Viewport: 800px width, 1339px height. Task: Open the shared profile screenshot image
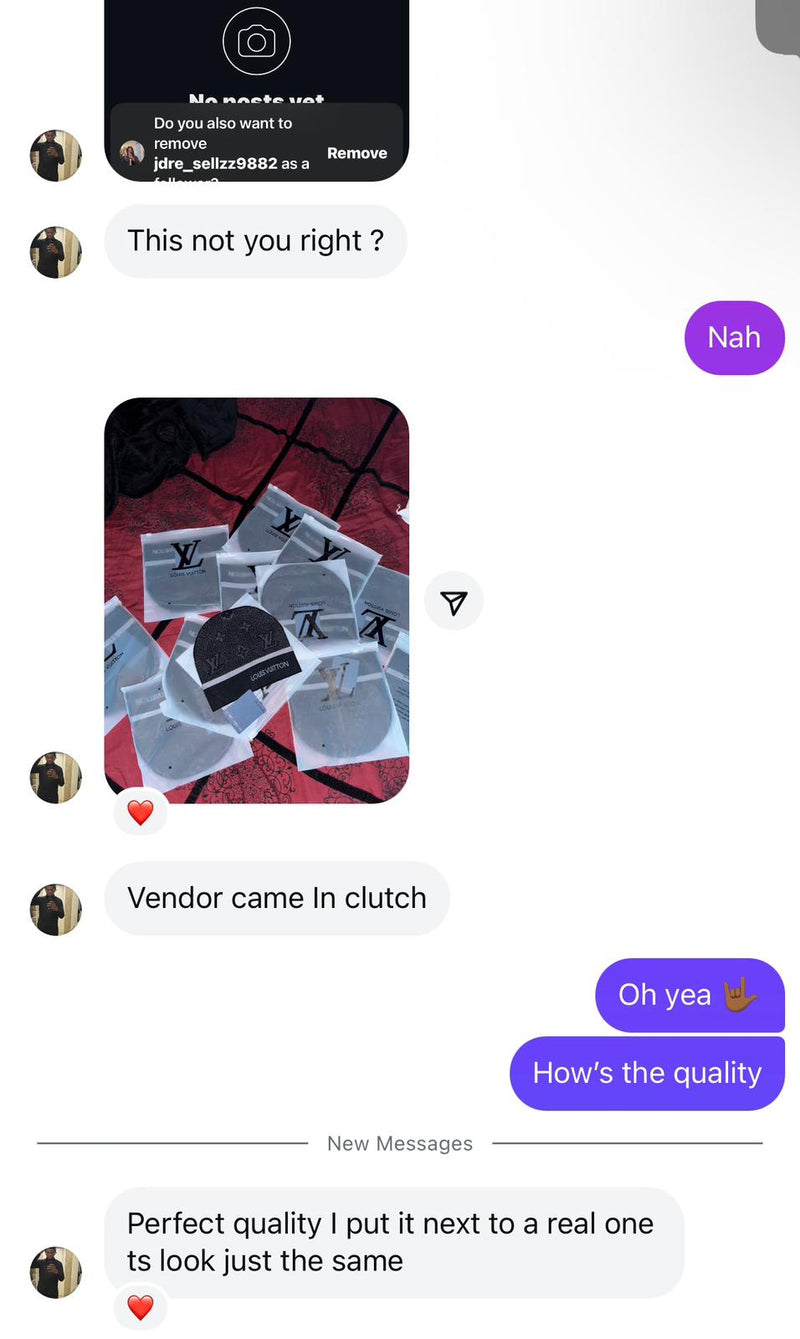[x=256, y=60]
